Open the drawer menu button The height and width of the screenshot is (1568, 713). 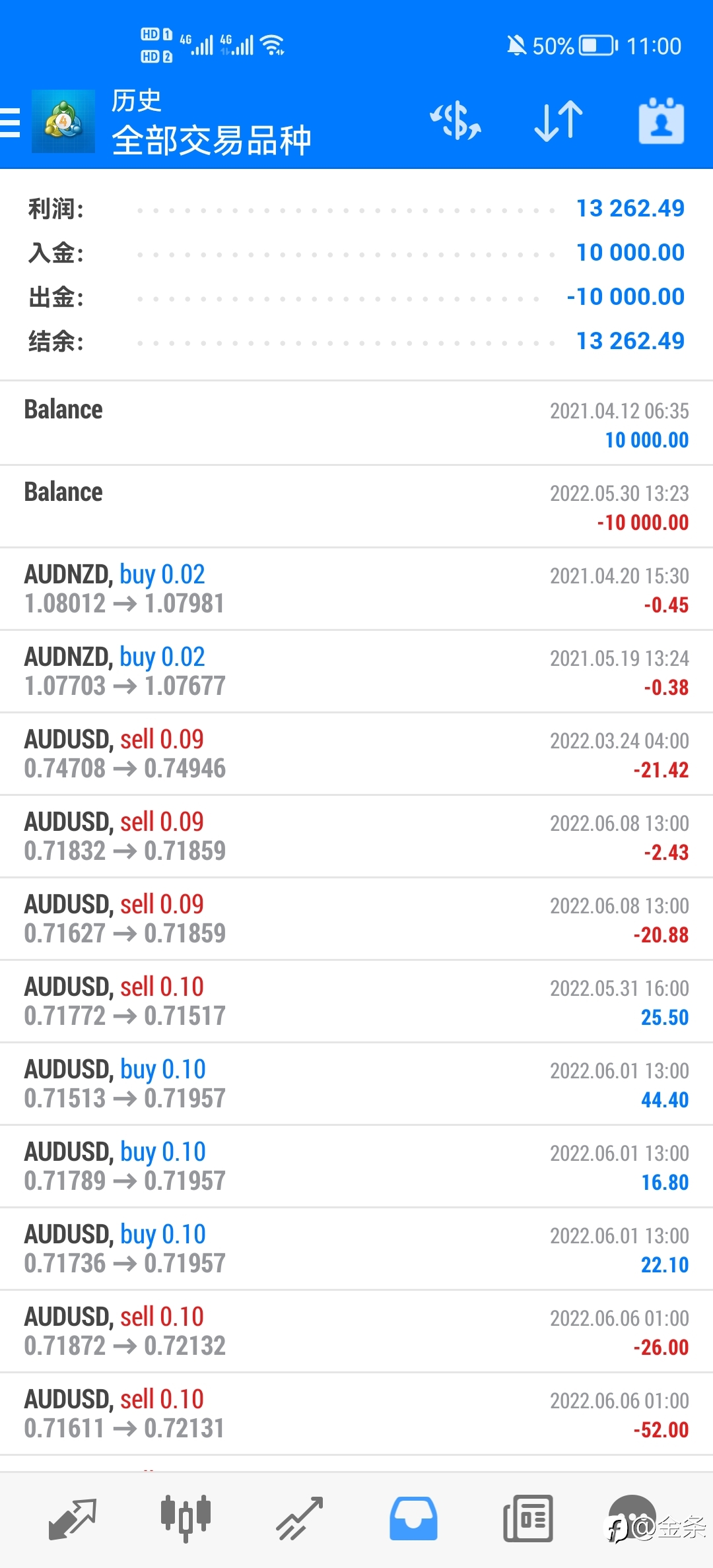(11, 123)
